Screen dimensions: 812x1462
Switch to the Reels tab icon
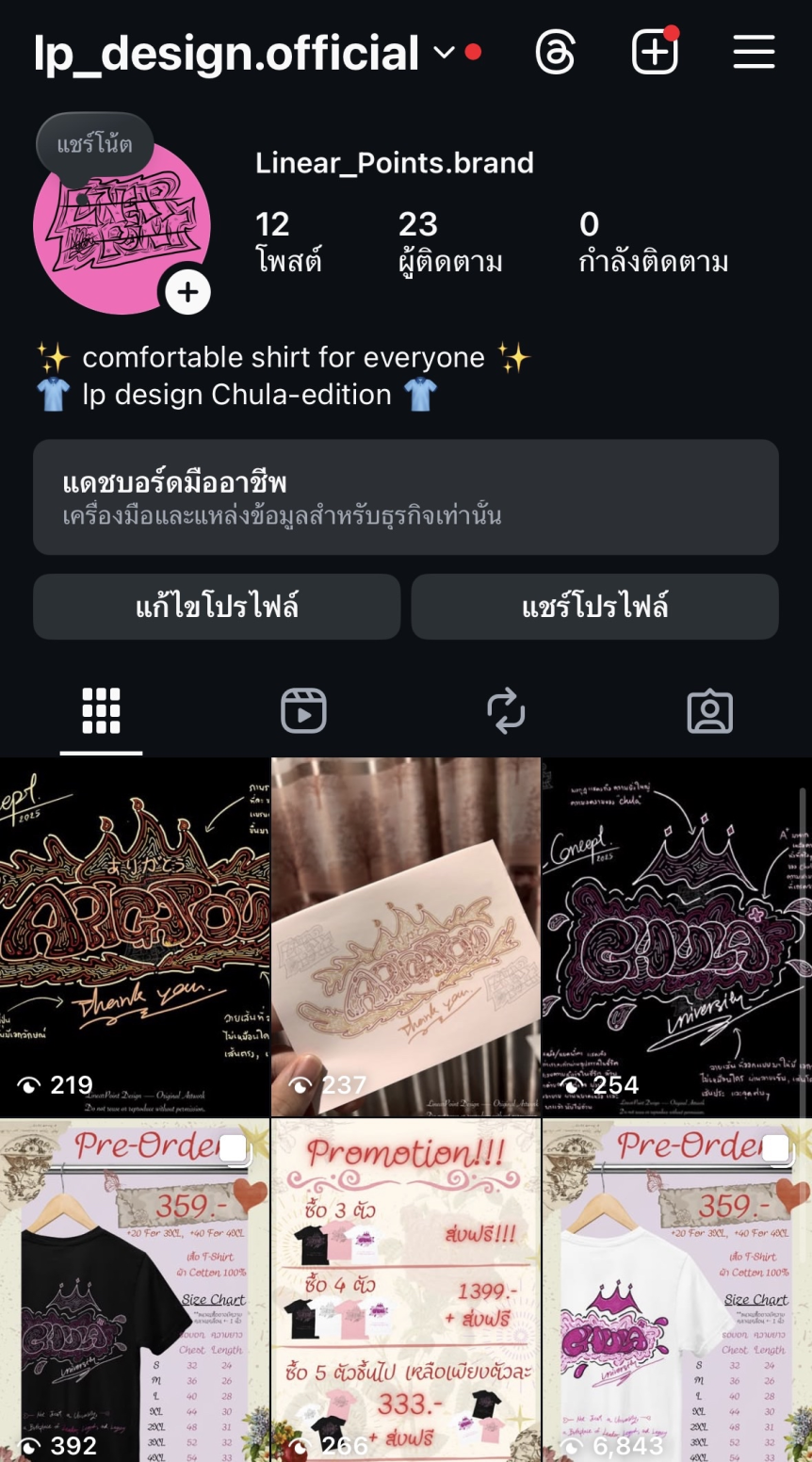click(303, 711)
